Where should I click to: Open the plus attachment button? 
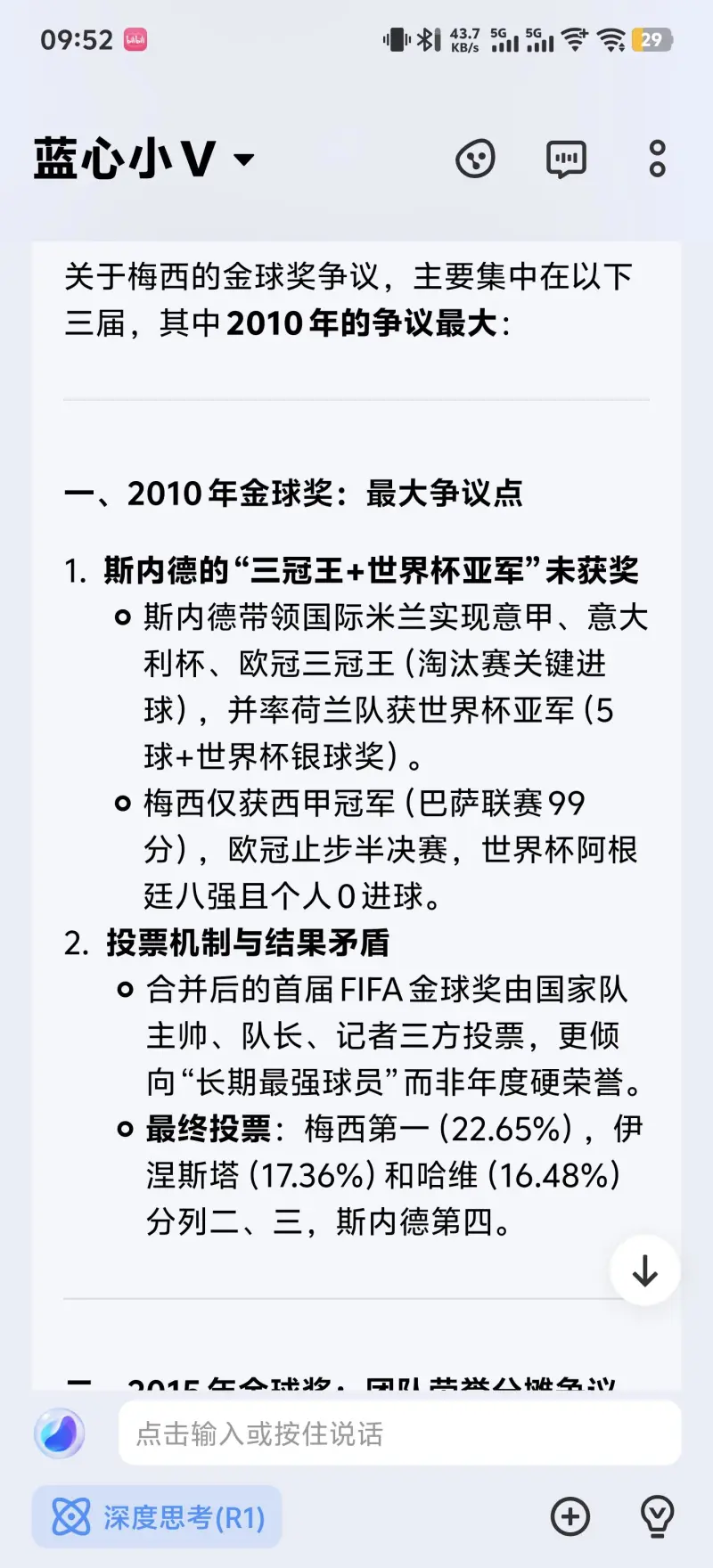(570, 1517)
